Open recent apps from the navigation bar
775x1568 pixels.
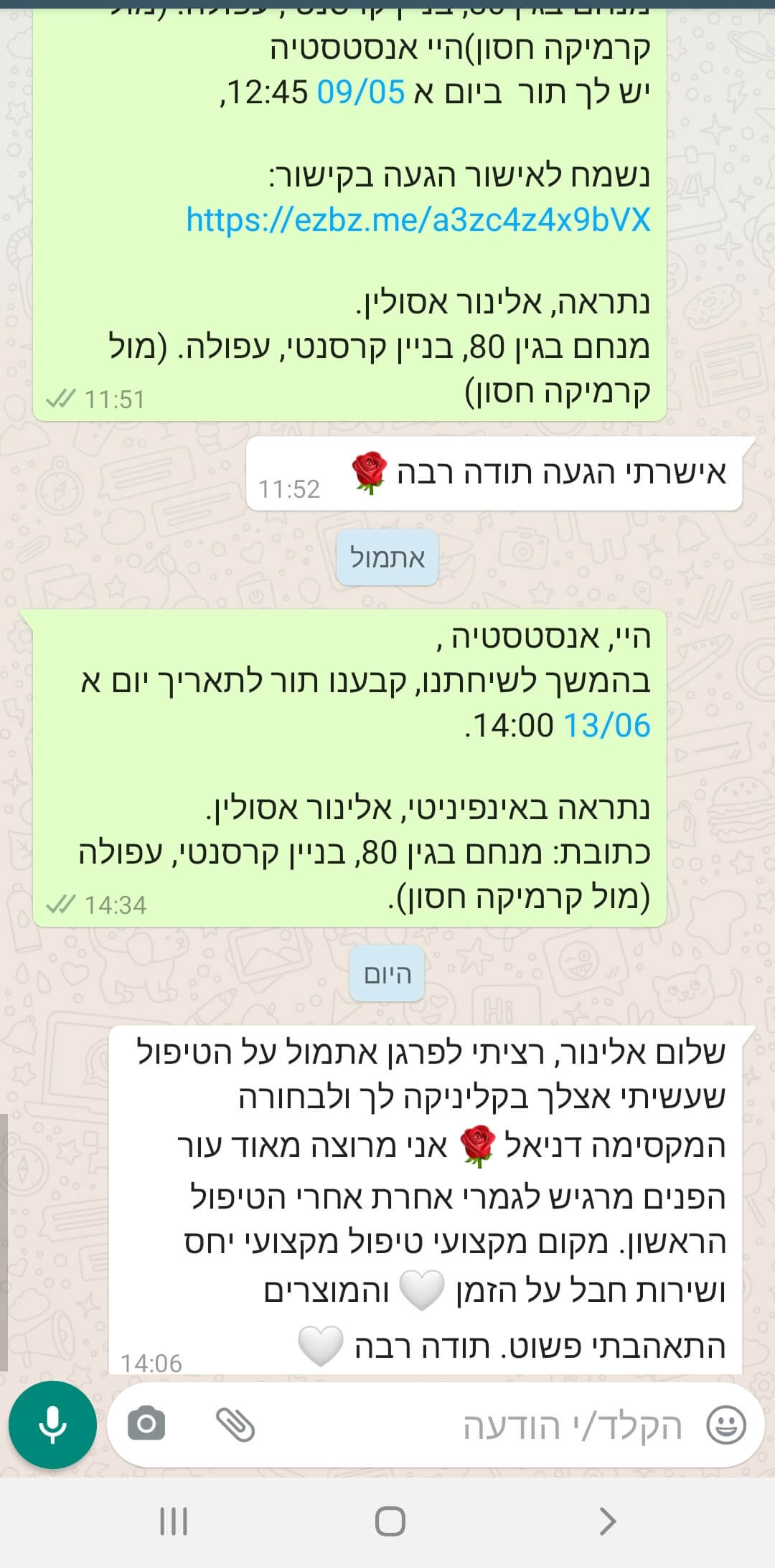click(x=173, y=1521)
